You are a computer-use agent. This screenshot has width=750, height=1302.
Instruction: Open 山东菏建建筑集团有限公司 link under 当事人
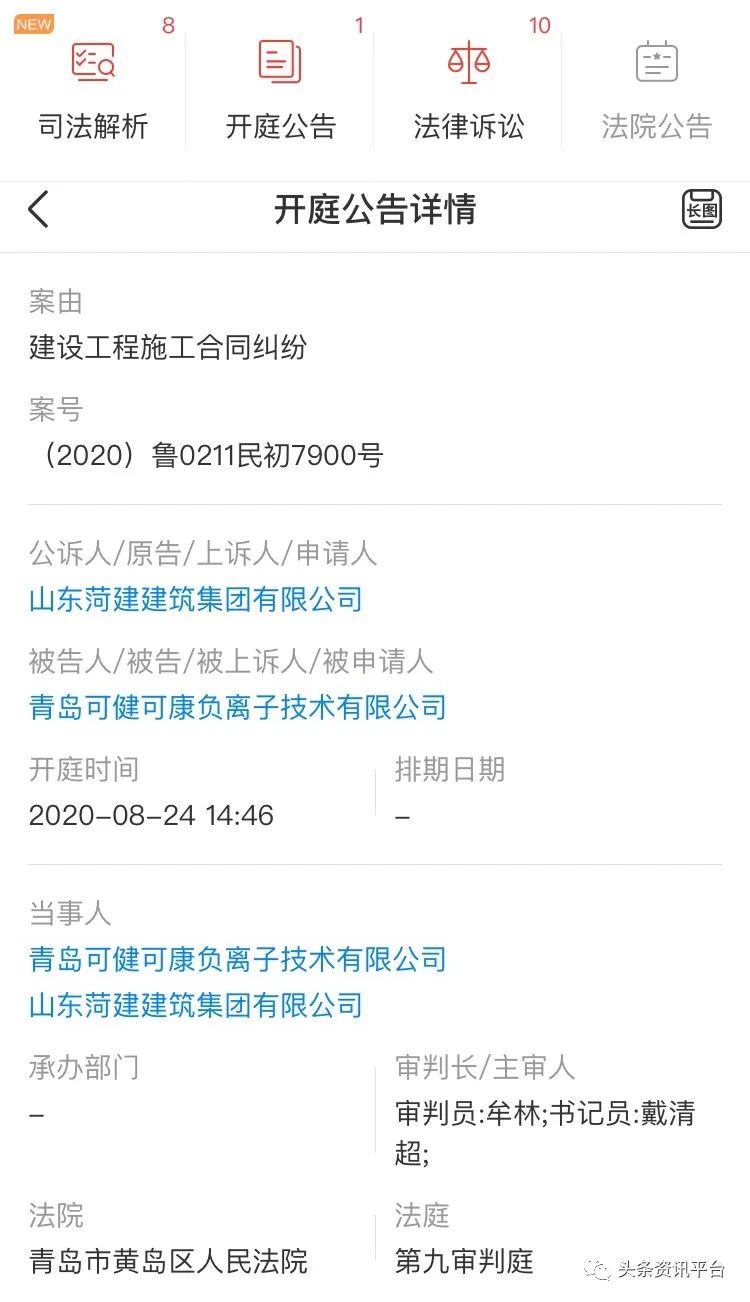195,1006
